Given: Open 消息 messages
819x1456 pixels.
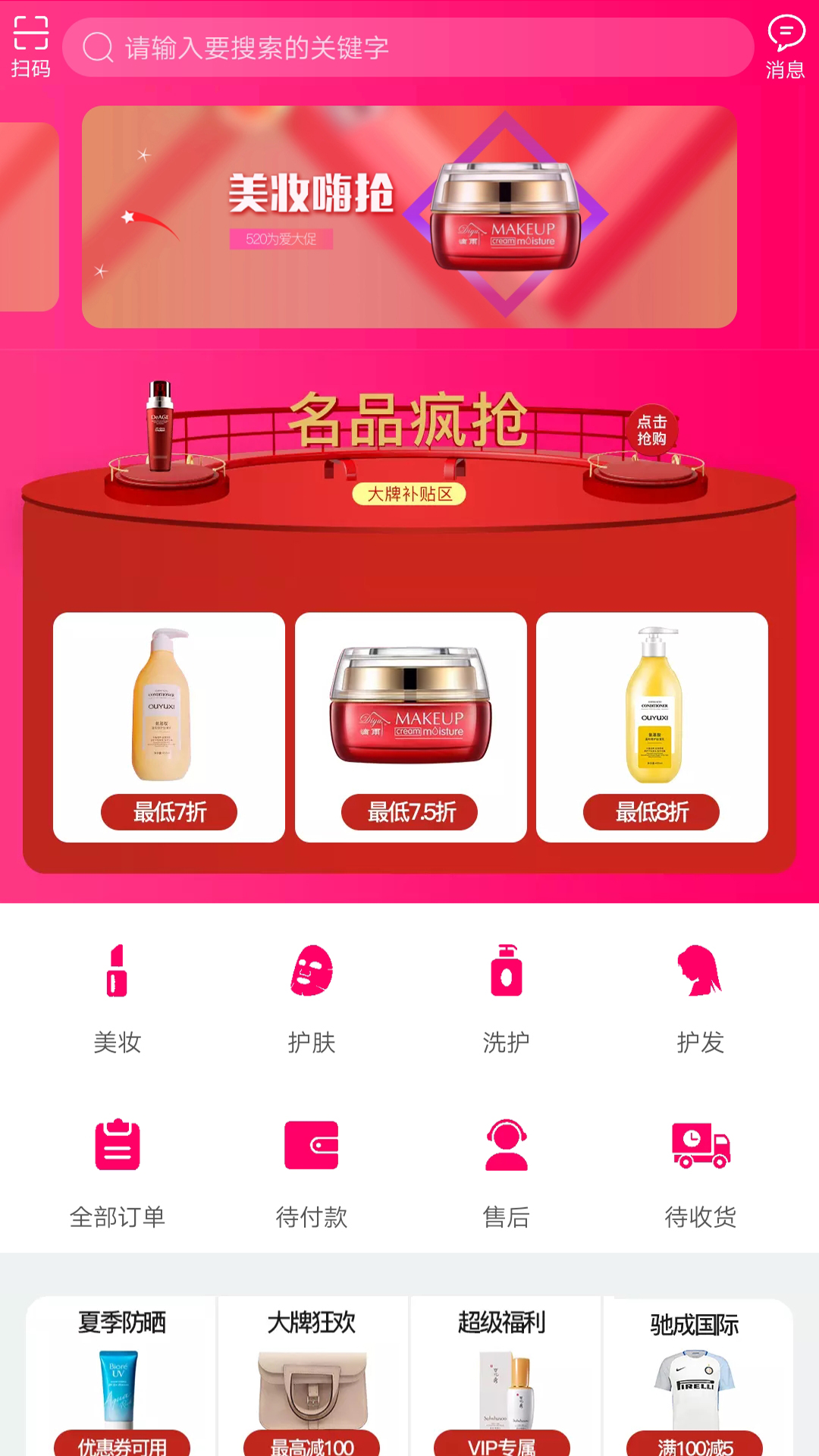Looking at the screenshot, I should coord(785,47).
